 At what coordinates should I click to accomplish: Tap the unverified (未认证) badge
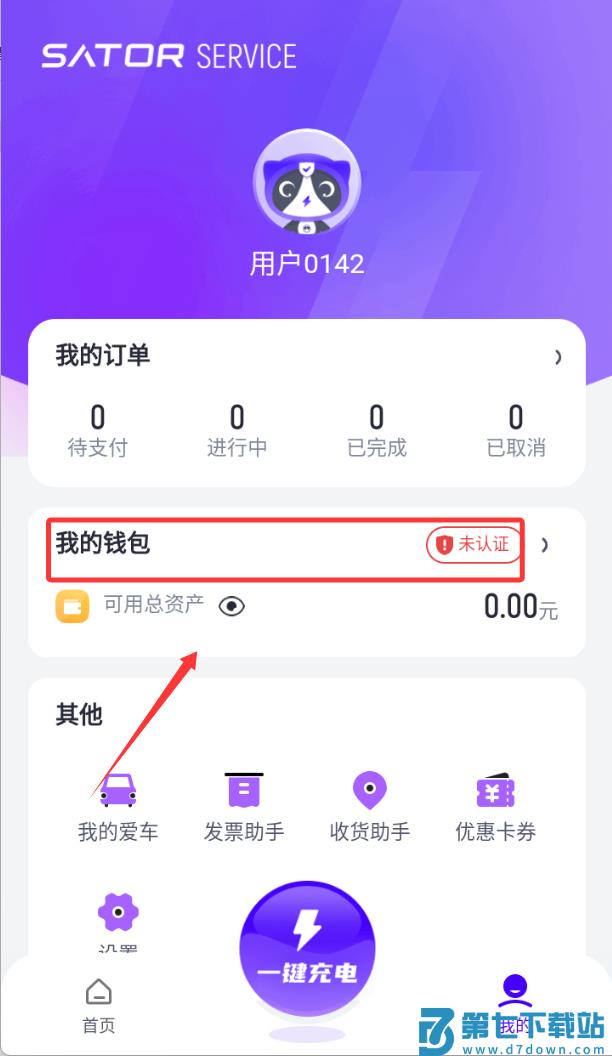pos(474,545)
